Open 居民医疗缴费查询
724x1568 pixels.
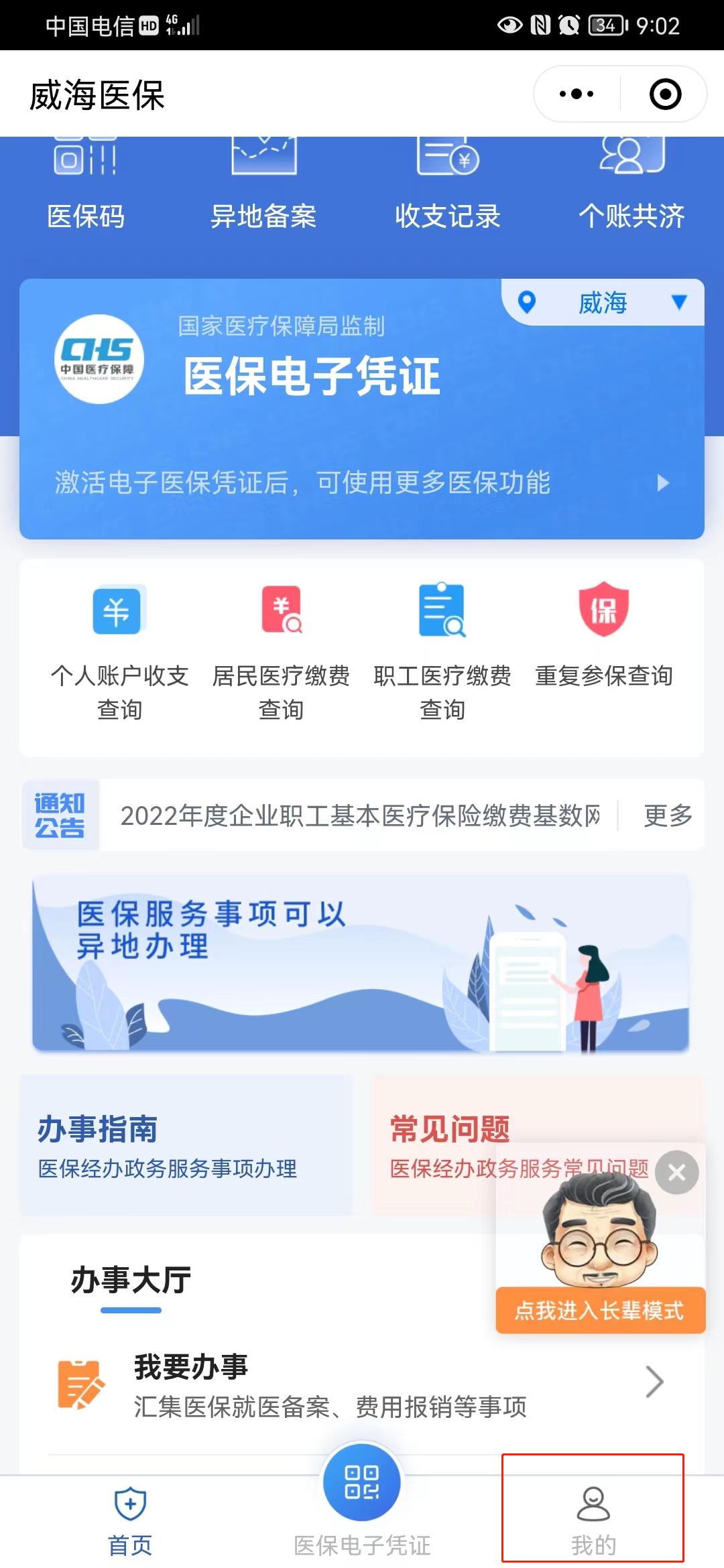(x=281, y=650)
